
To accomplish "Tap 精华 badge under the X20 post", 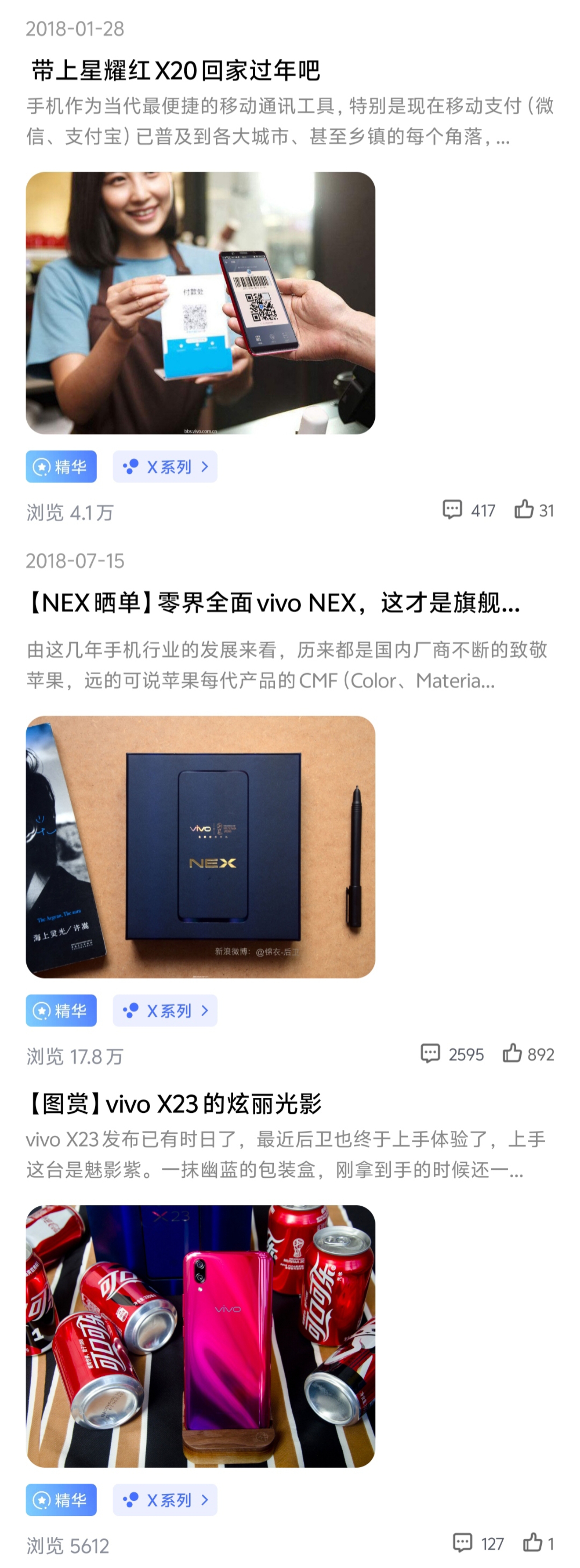I will 61,467.
